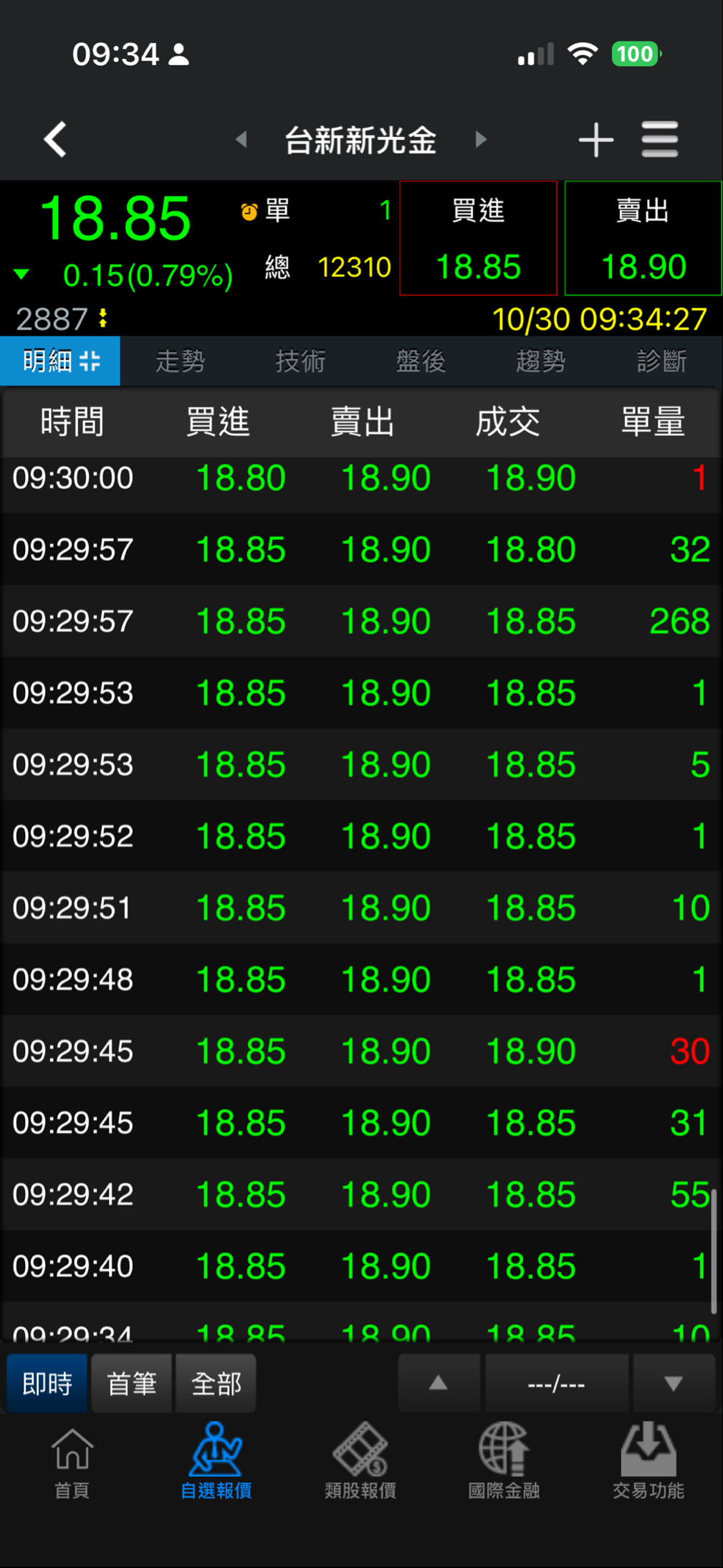Screen dimensions: 723x1568
Task: Switch to the 趨勢 tab
Action: (x=541, y=361)
